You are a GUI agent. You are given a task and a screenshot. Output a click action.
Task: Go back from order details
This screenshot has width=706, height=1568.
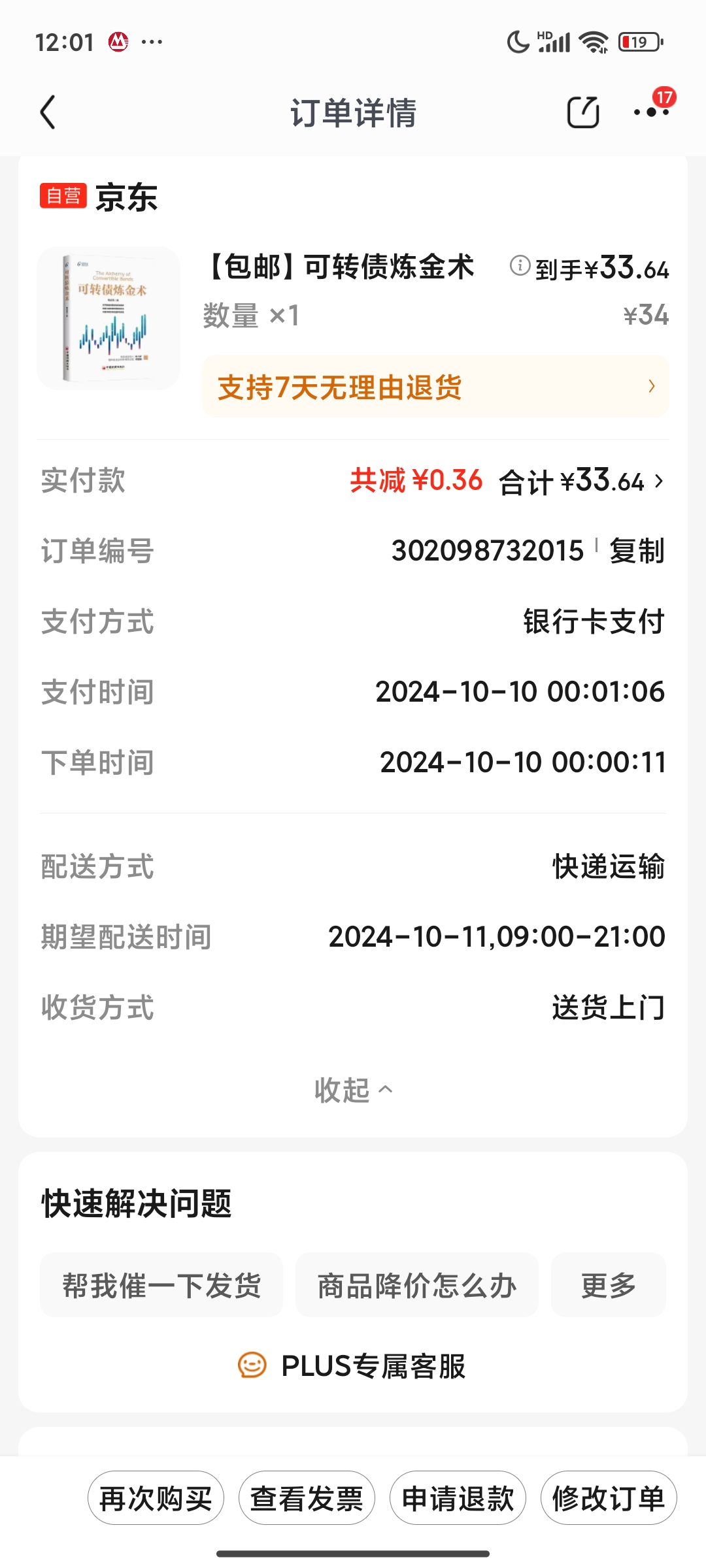pos(48,112)
